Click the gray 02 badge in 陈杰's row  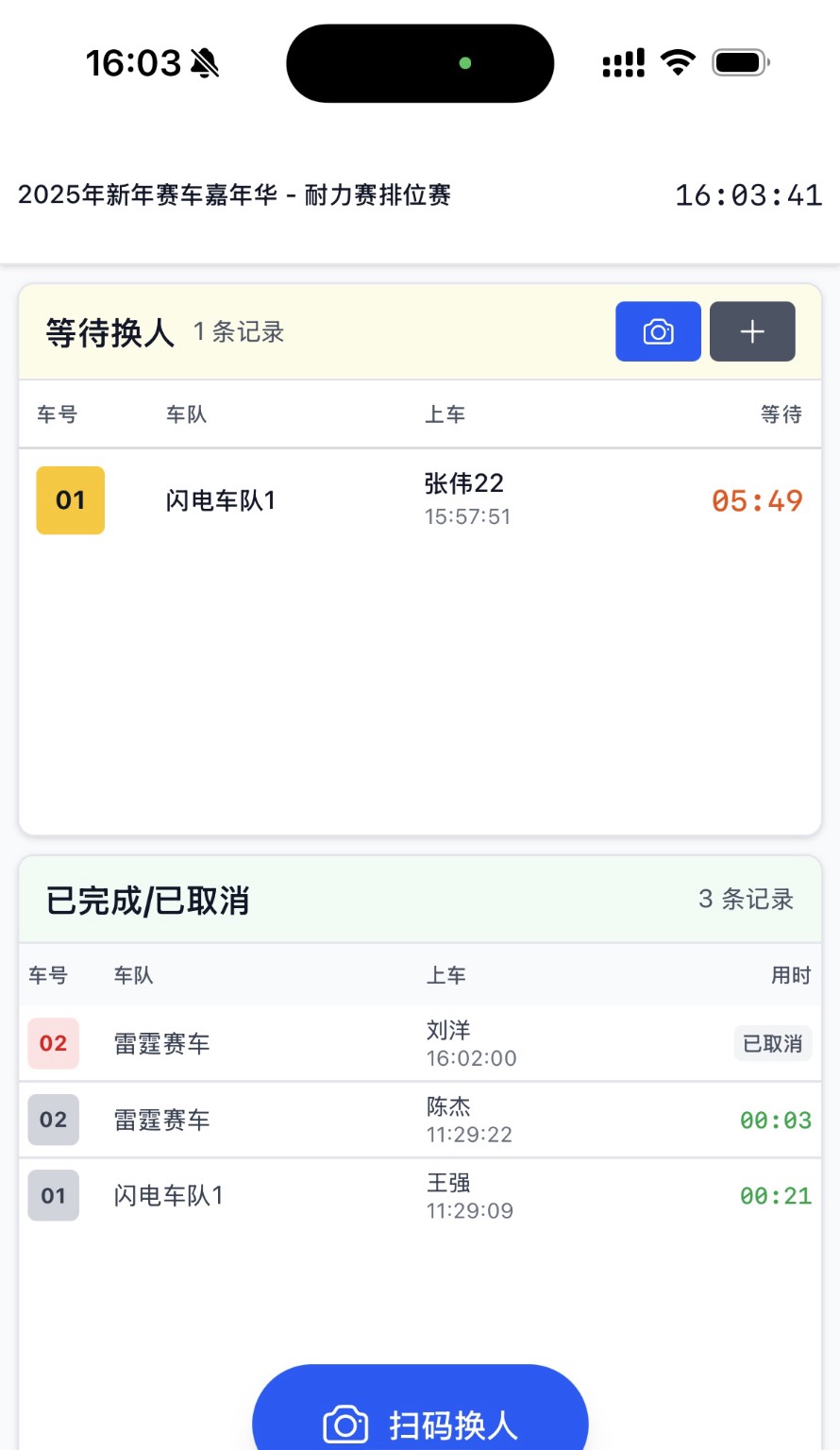pyautogui.click(x=52, y=1120)
